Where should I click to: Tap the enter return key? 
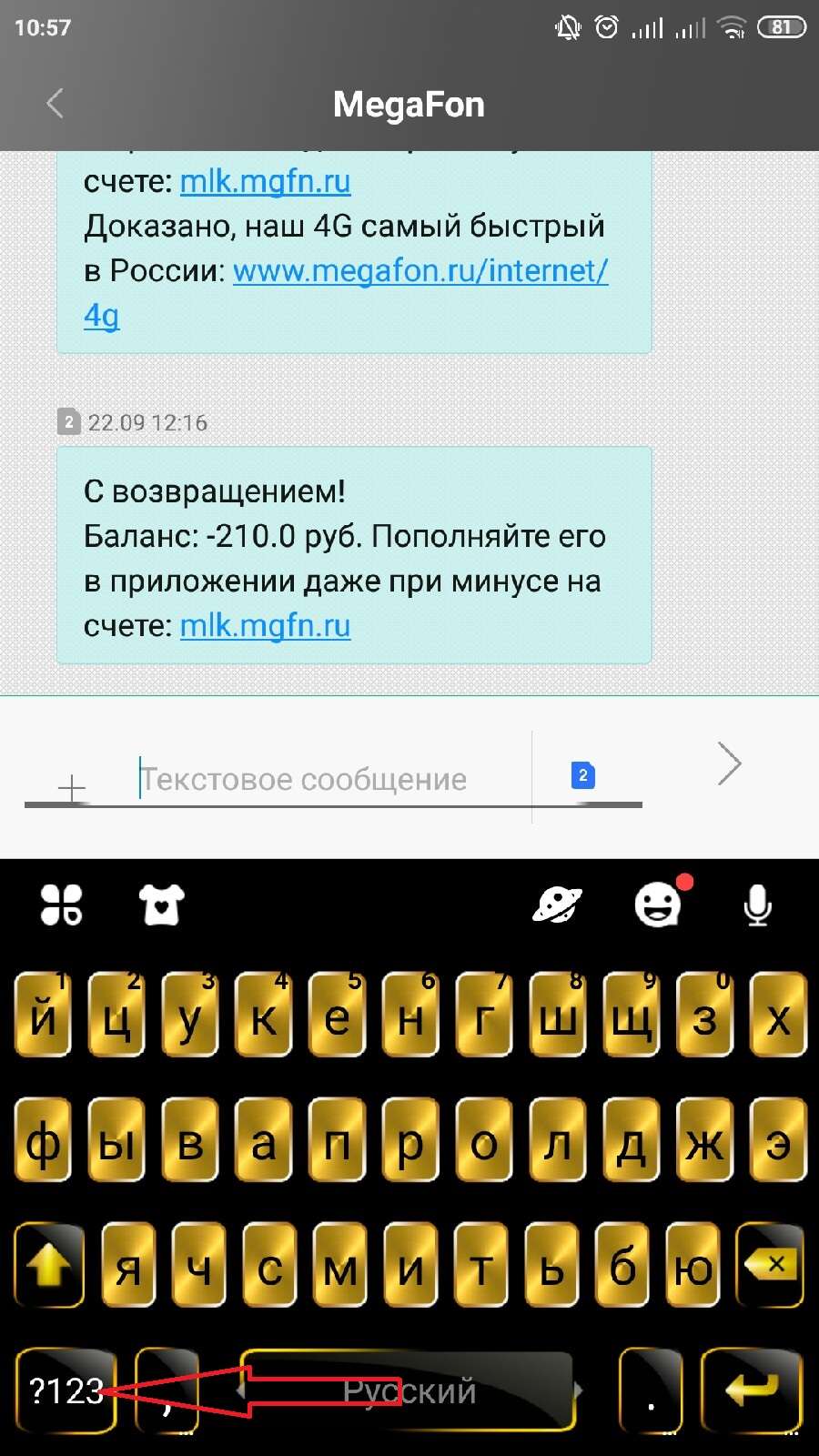(752, 1390)
